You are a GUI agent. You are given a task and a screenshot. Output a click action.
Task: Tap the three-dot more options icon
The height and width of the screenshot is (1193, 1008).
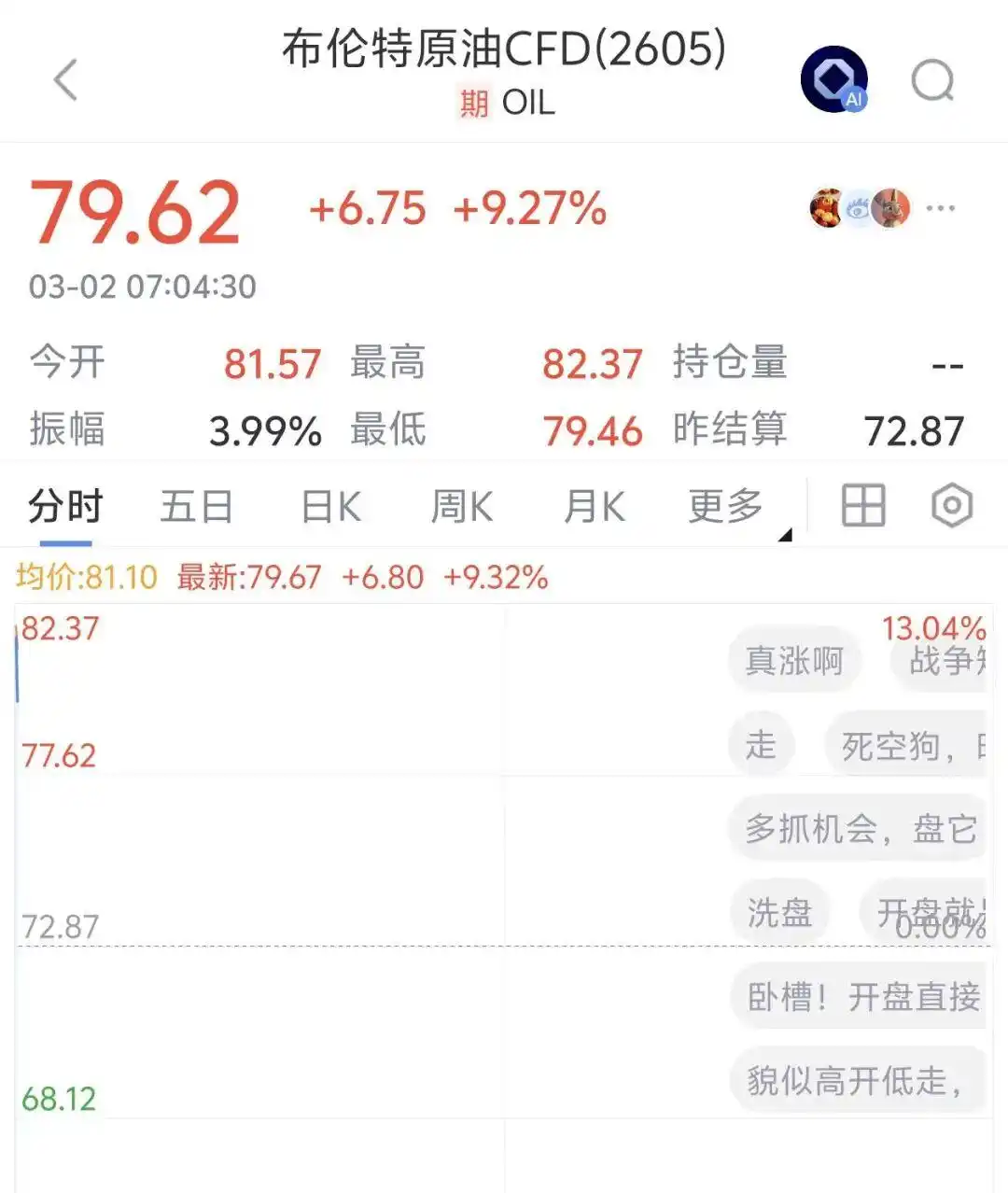tap(938, 209)
